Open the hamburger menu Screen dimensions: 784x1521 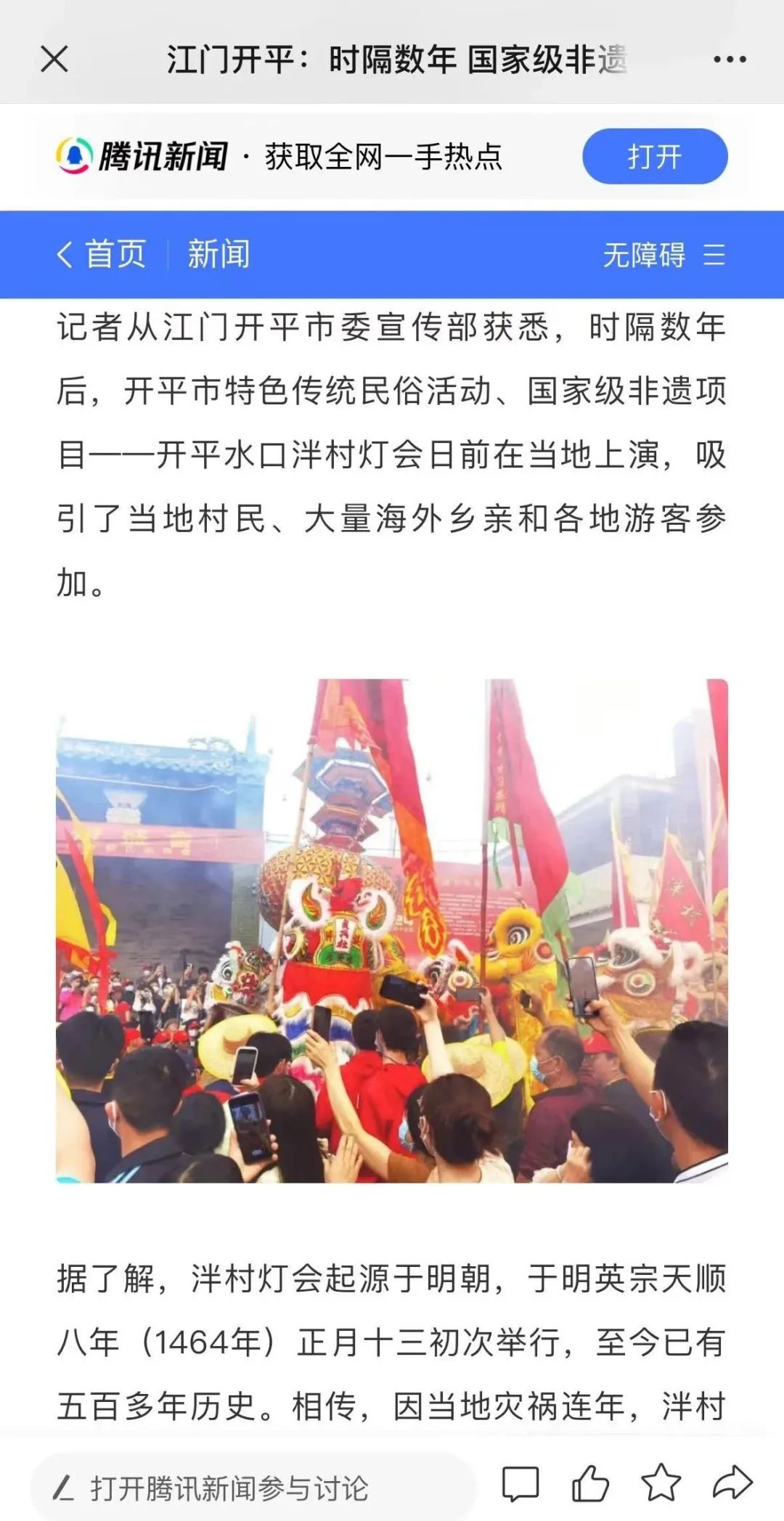(714, 255)
